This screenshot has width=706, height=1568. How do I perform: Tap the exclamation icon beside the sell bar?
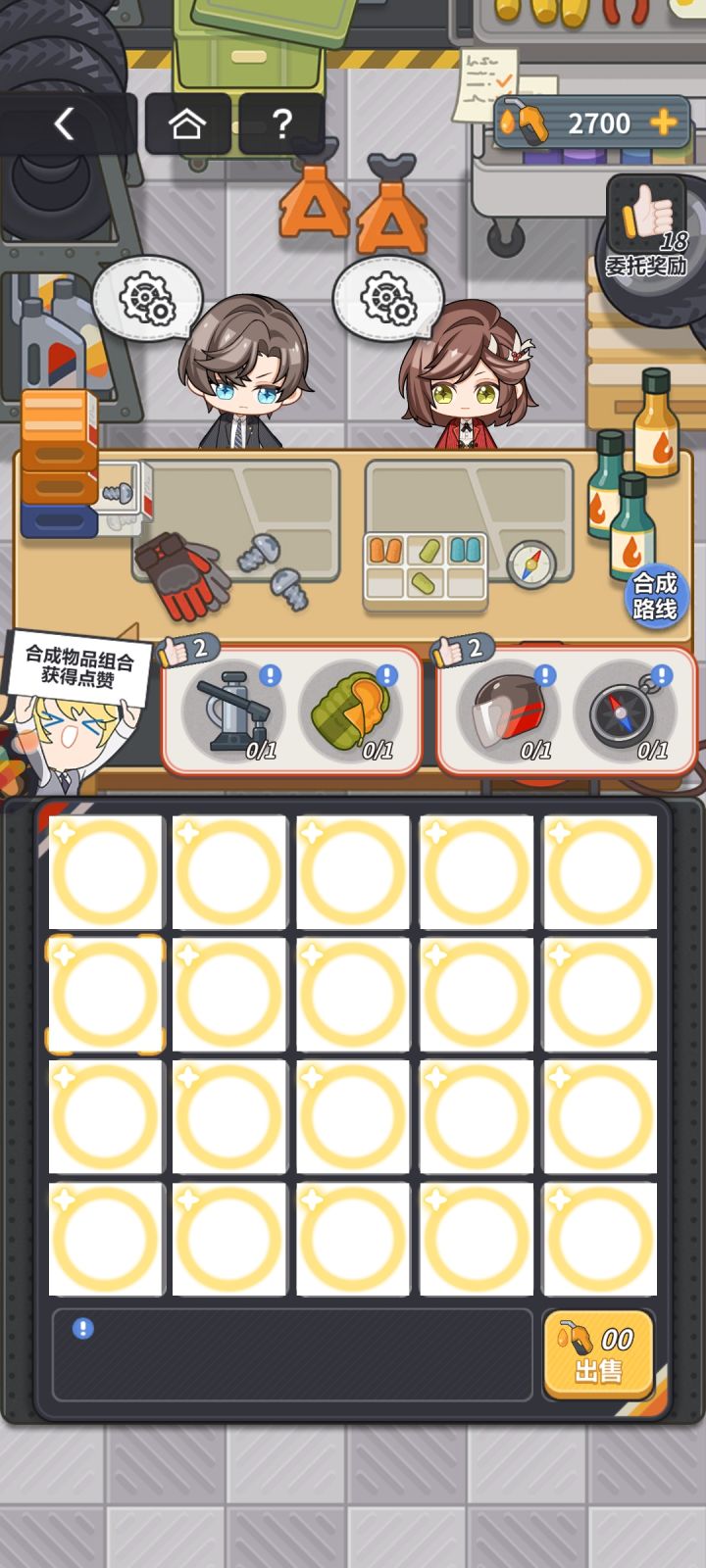click(82, 1329)
